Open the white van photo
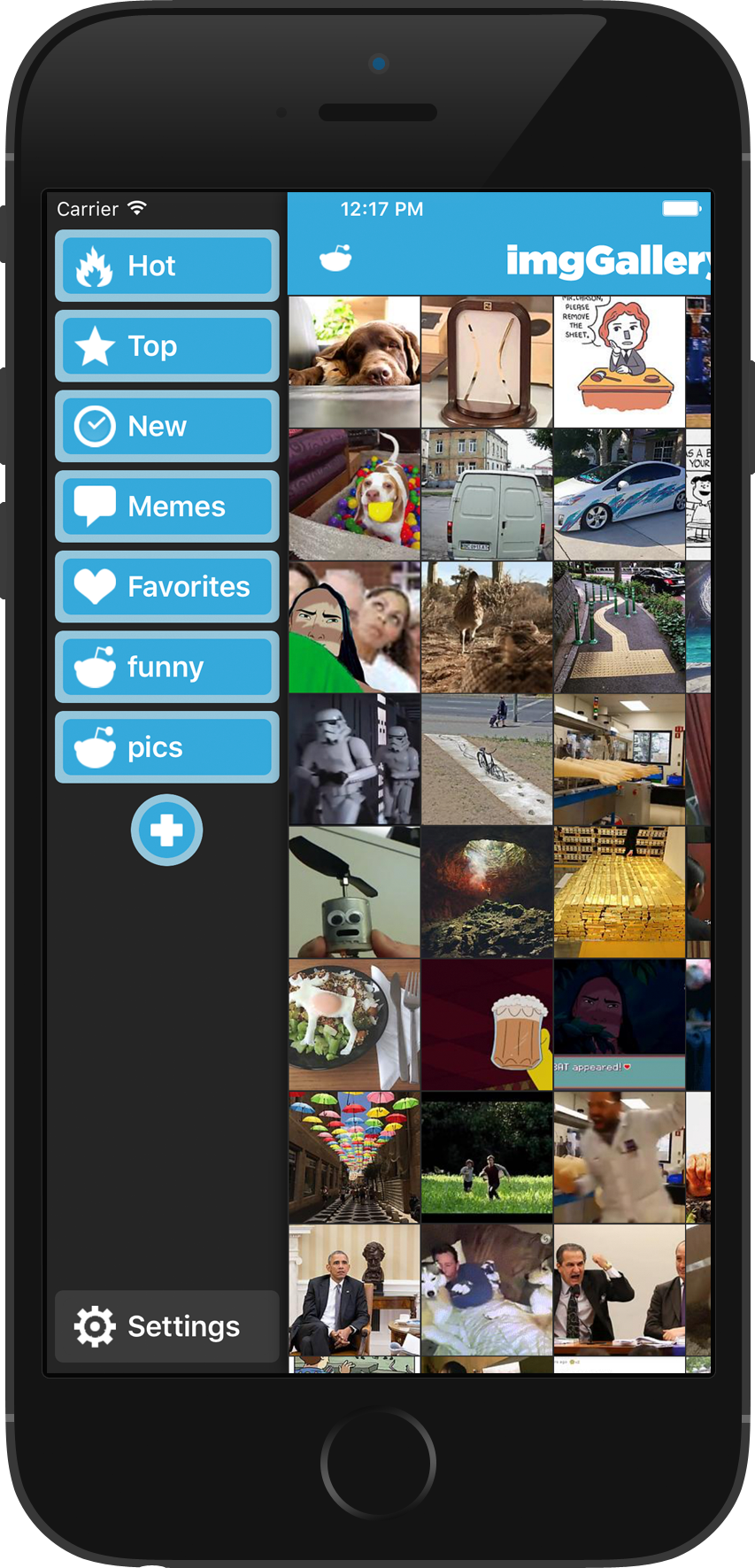This screenshot has width=755, height=1568. [x=487, y=494]
